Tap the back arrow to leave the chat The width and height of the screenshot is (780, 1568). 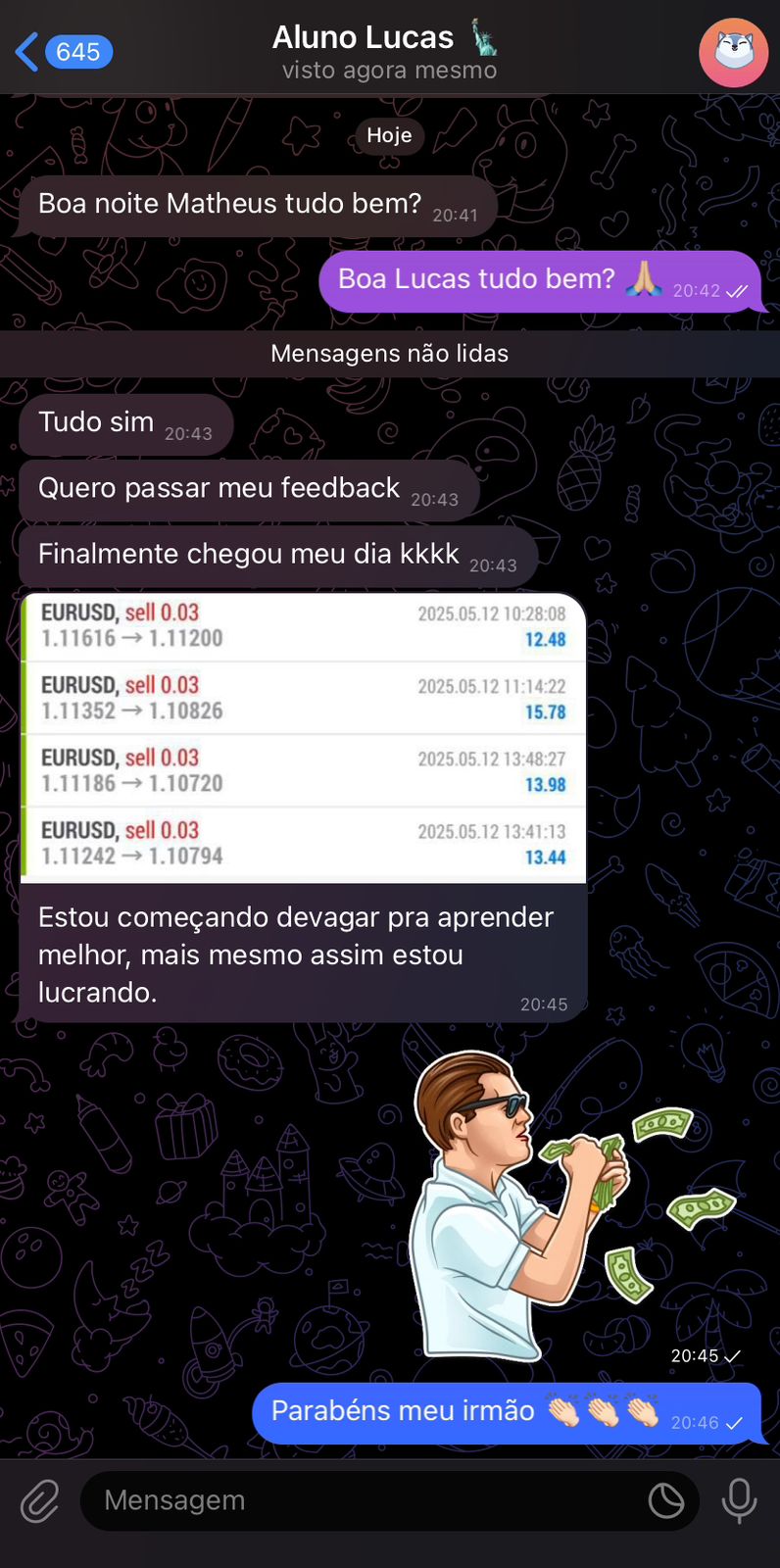(26, 51)
